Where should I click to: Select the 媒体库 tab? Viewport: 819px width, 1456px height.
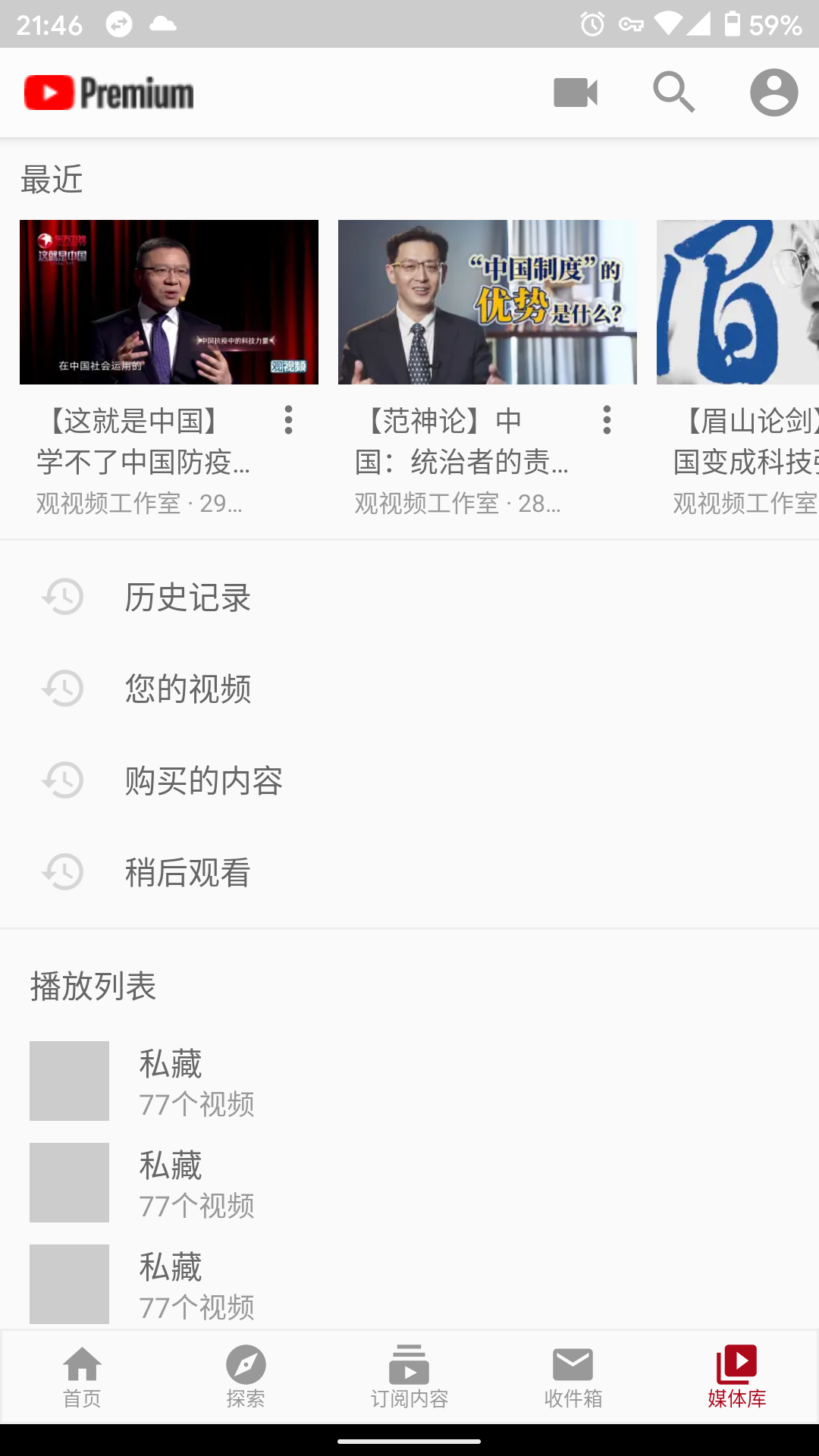737,1376
